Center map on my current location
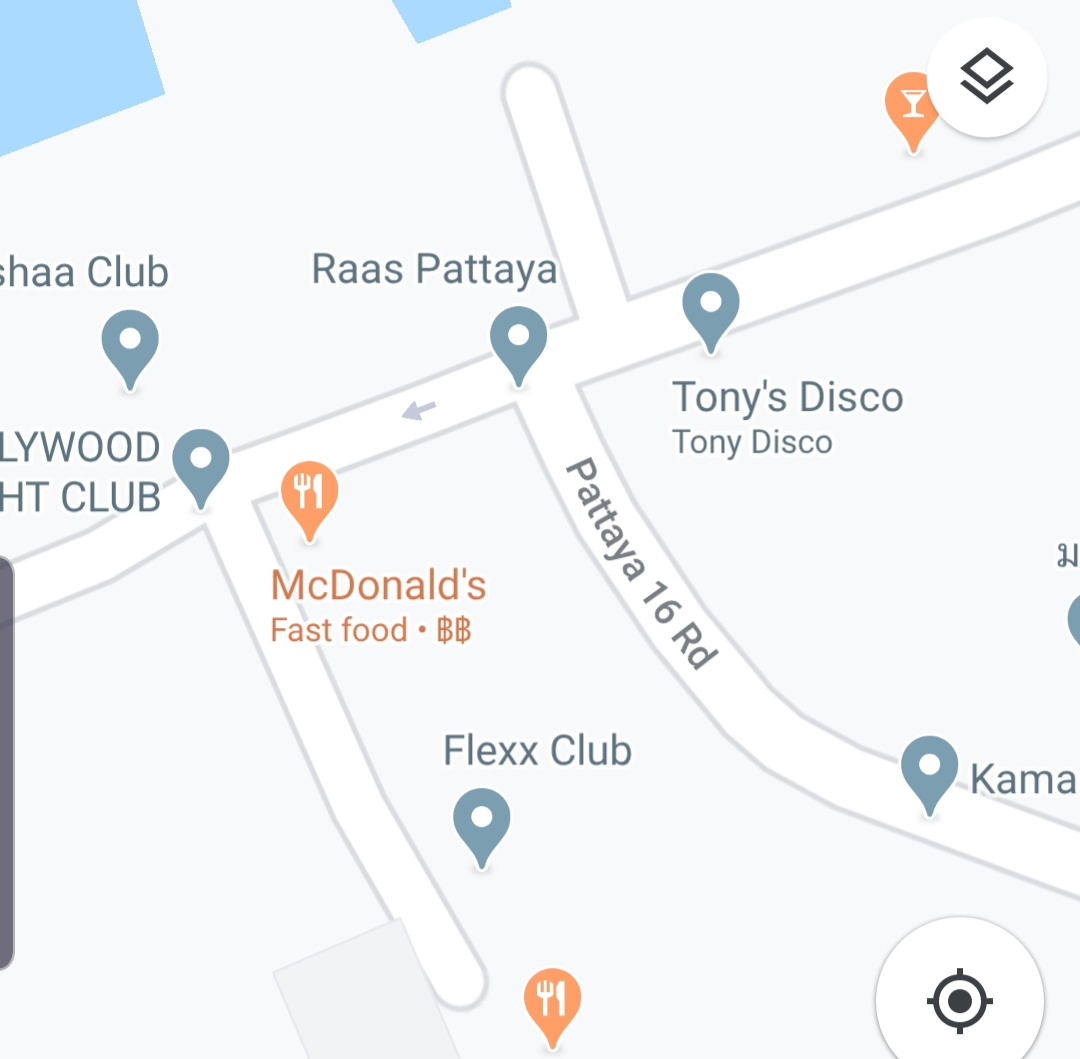1080x1059 pixels. pos(959,999)
